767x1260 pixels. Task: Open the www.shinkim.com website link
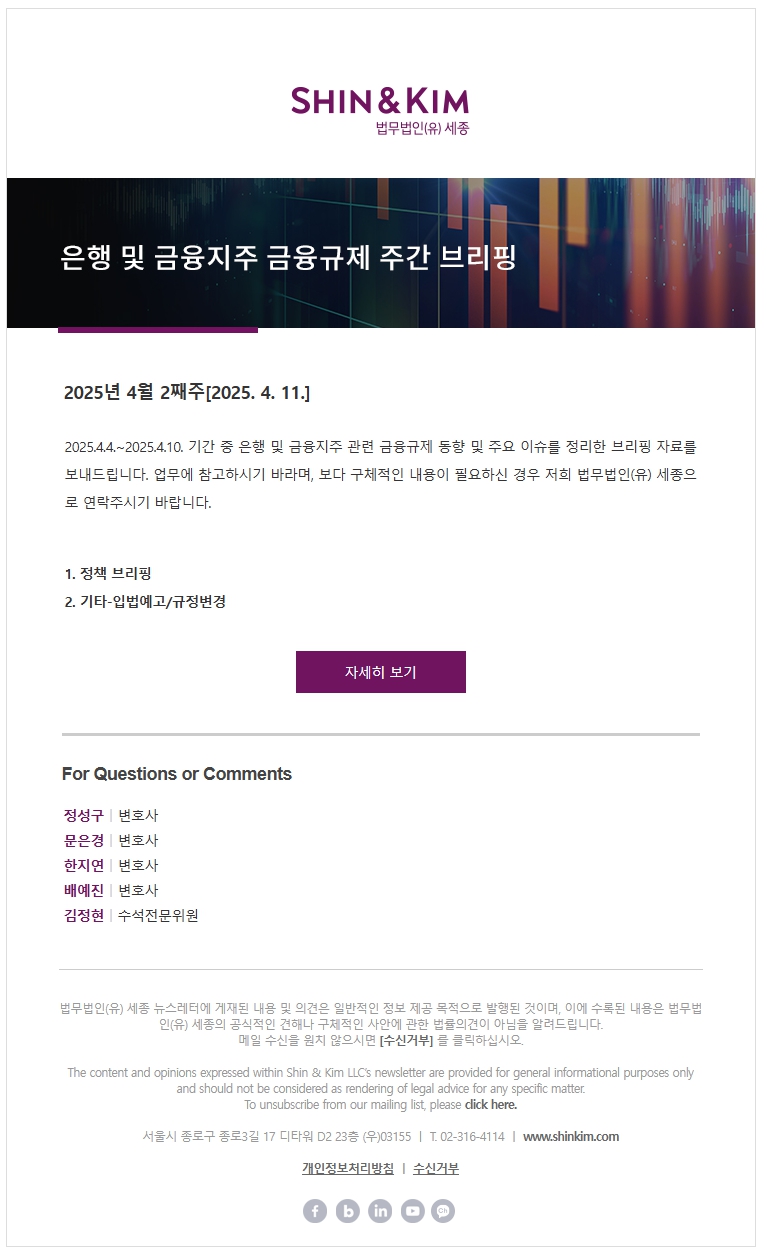(571, 1137)
